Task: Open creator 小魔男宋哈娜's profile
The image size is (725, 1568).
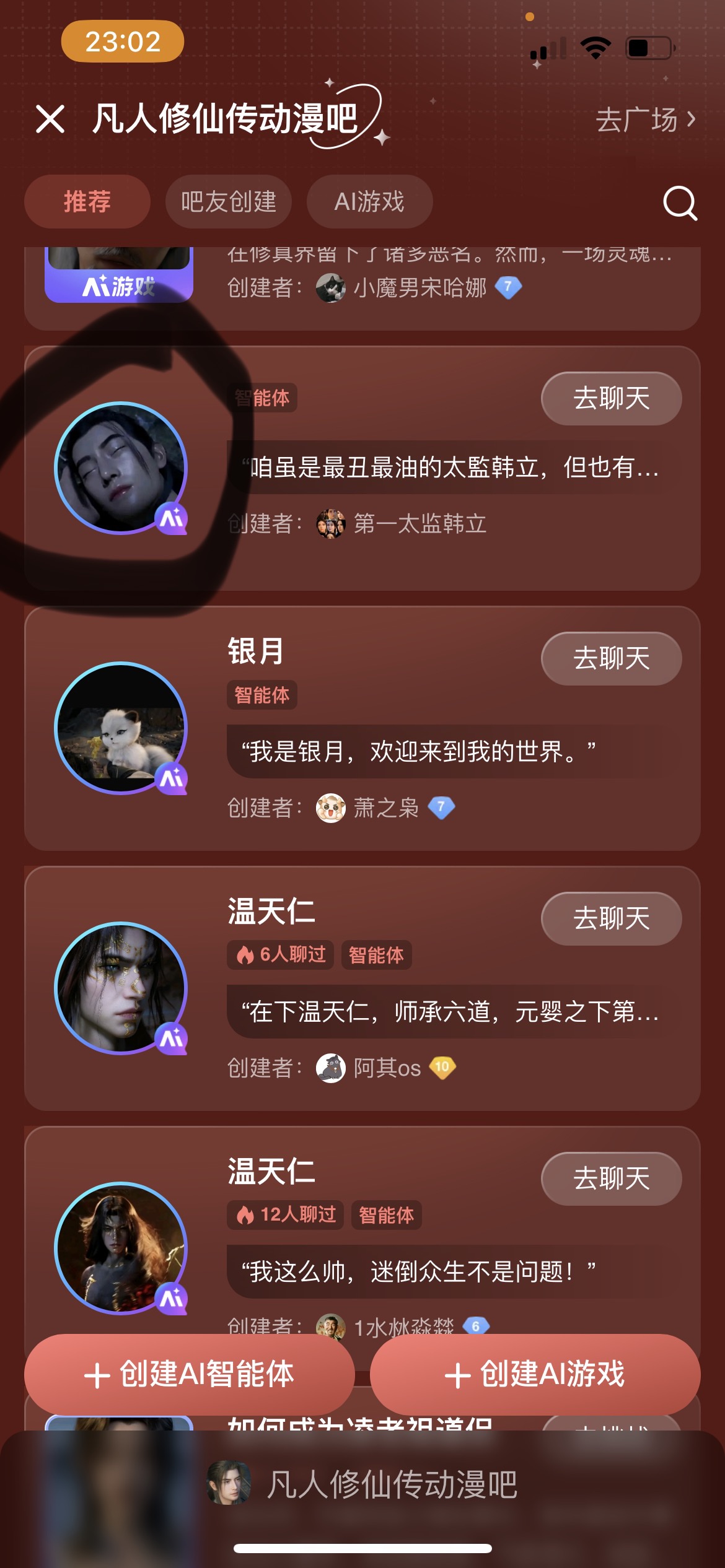Action: 419,287
